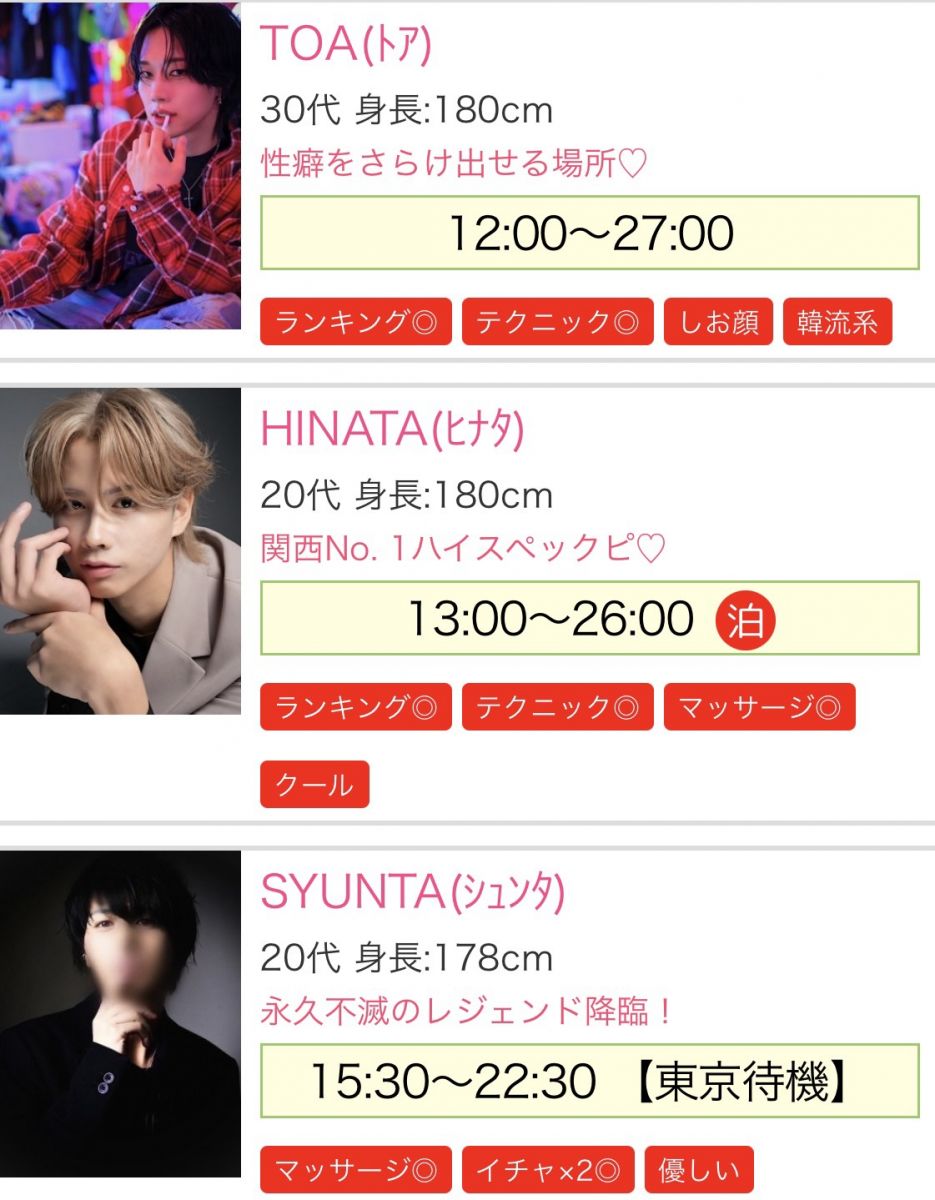Tap the ランキング◎ tag under TOA
This screenshot has height=1200, width=935.
356,322
